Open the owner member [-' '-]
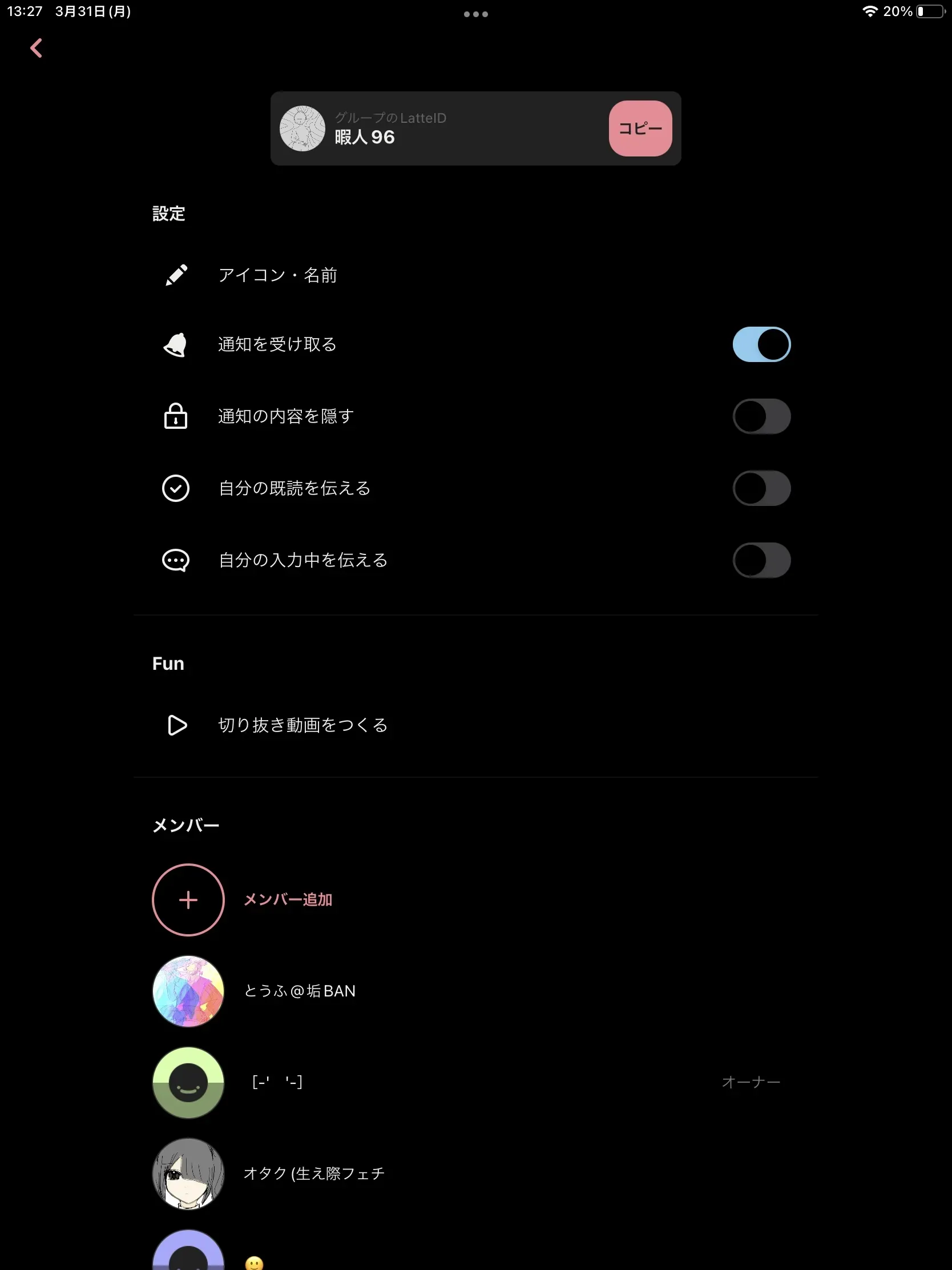952x1270 pixels. [277, 1082]
